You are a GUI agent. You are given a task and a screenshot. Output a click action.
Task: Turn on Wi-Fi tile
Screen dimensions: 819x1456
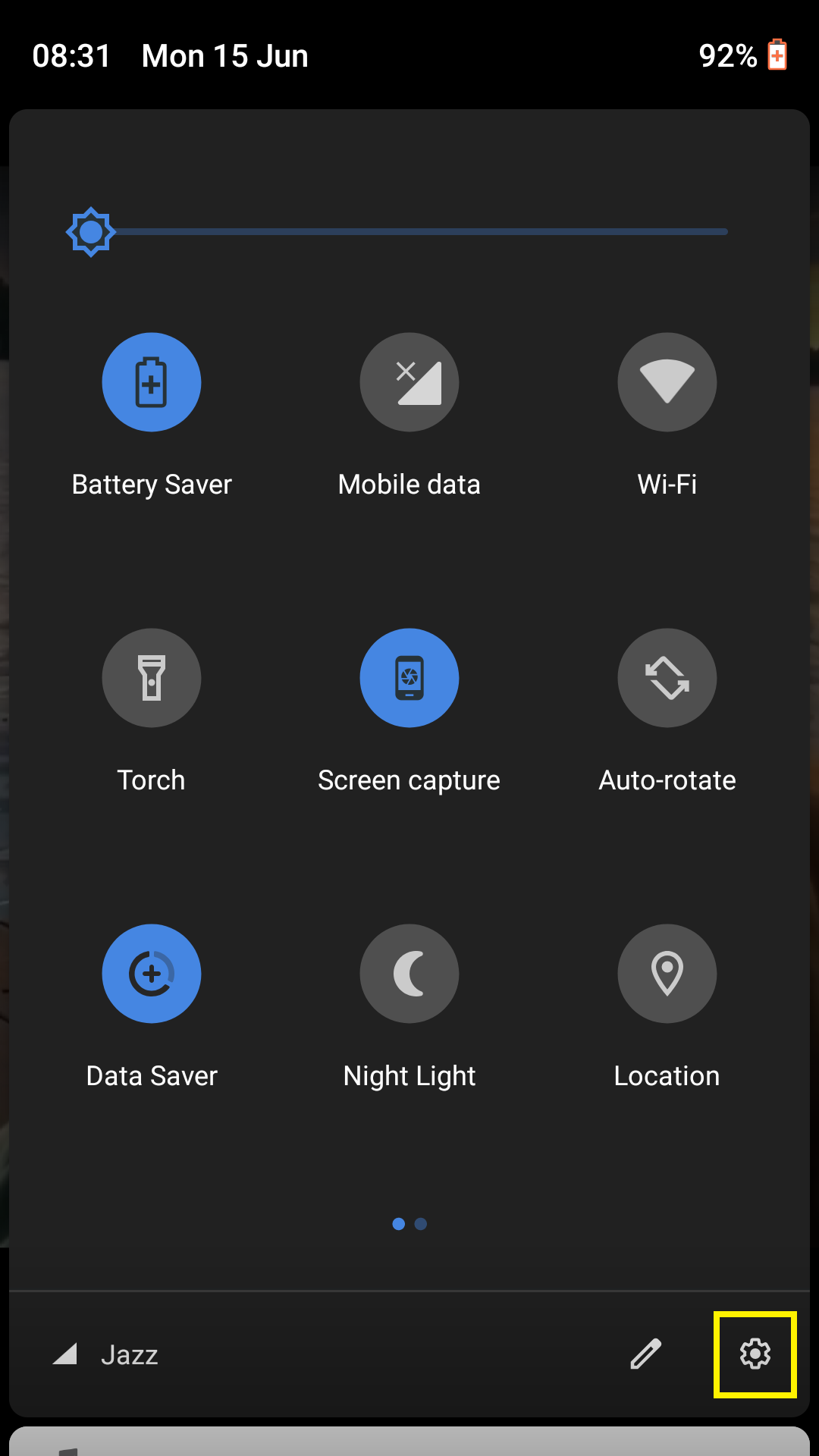coord(667,382)
